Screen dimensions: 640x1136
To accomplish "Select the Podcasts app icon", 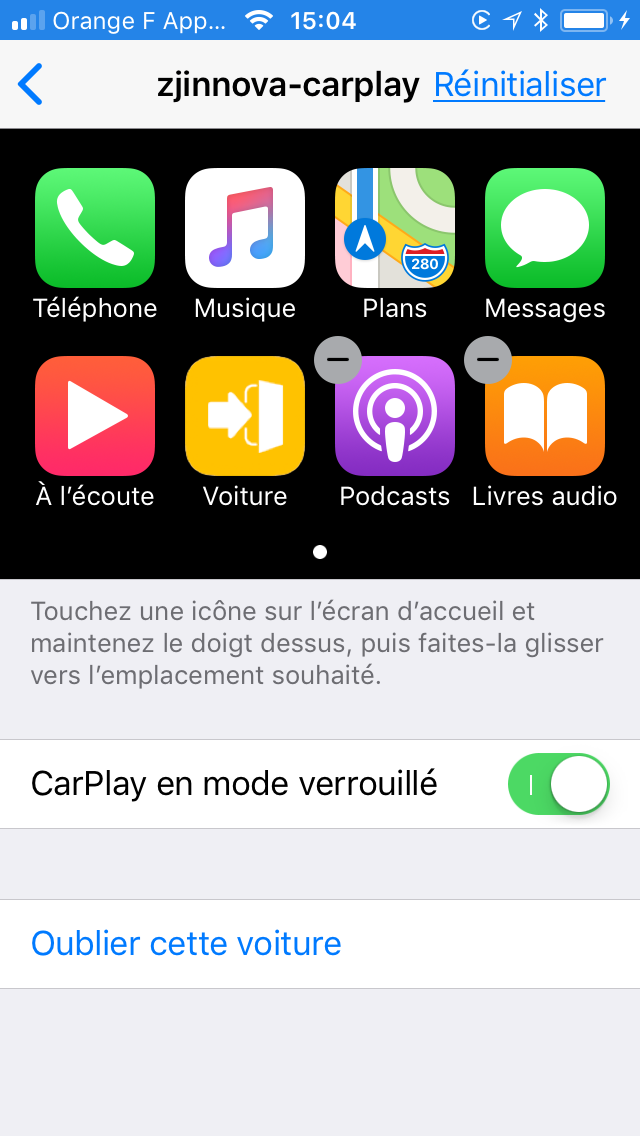I will click(x=395, y=416).
